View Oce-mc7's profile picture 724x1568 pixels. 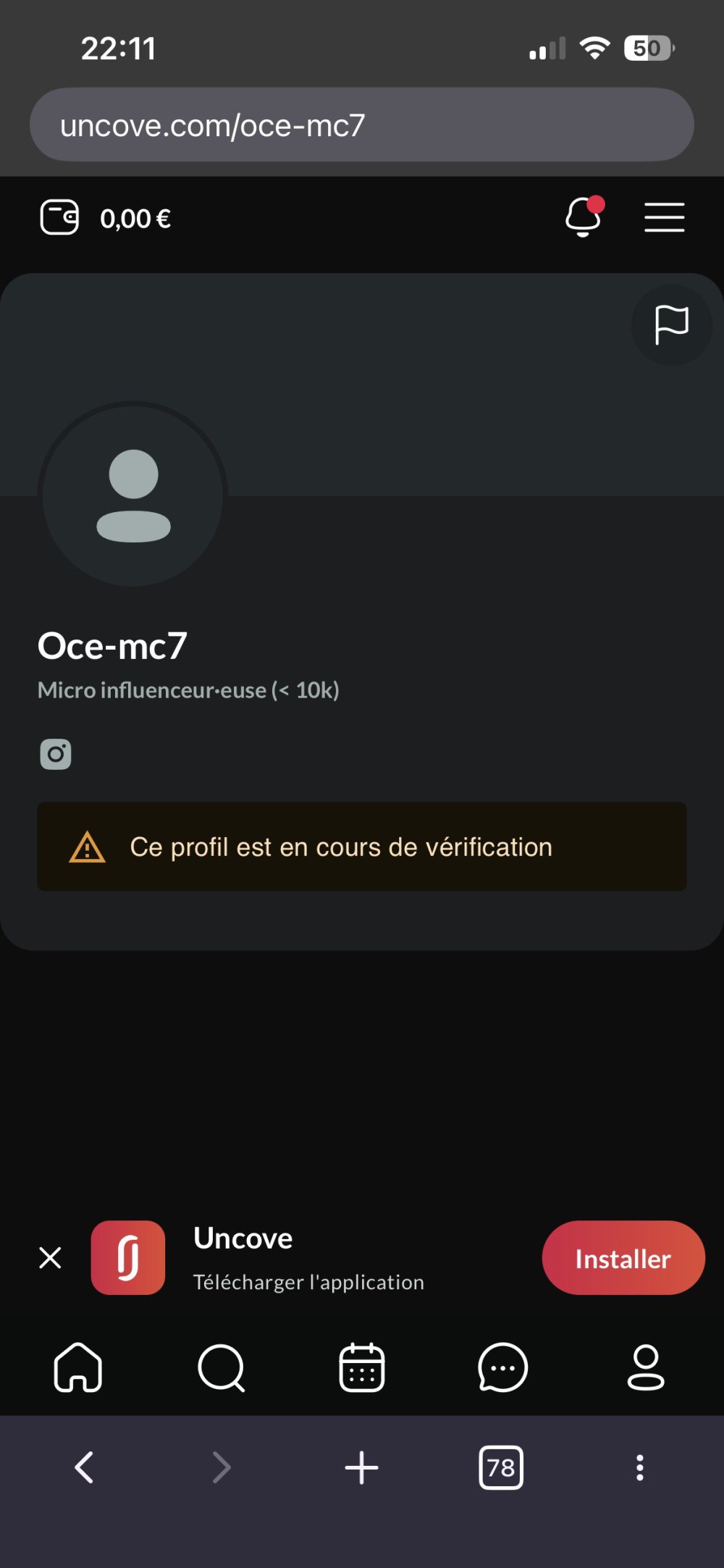coord(133,495)
